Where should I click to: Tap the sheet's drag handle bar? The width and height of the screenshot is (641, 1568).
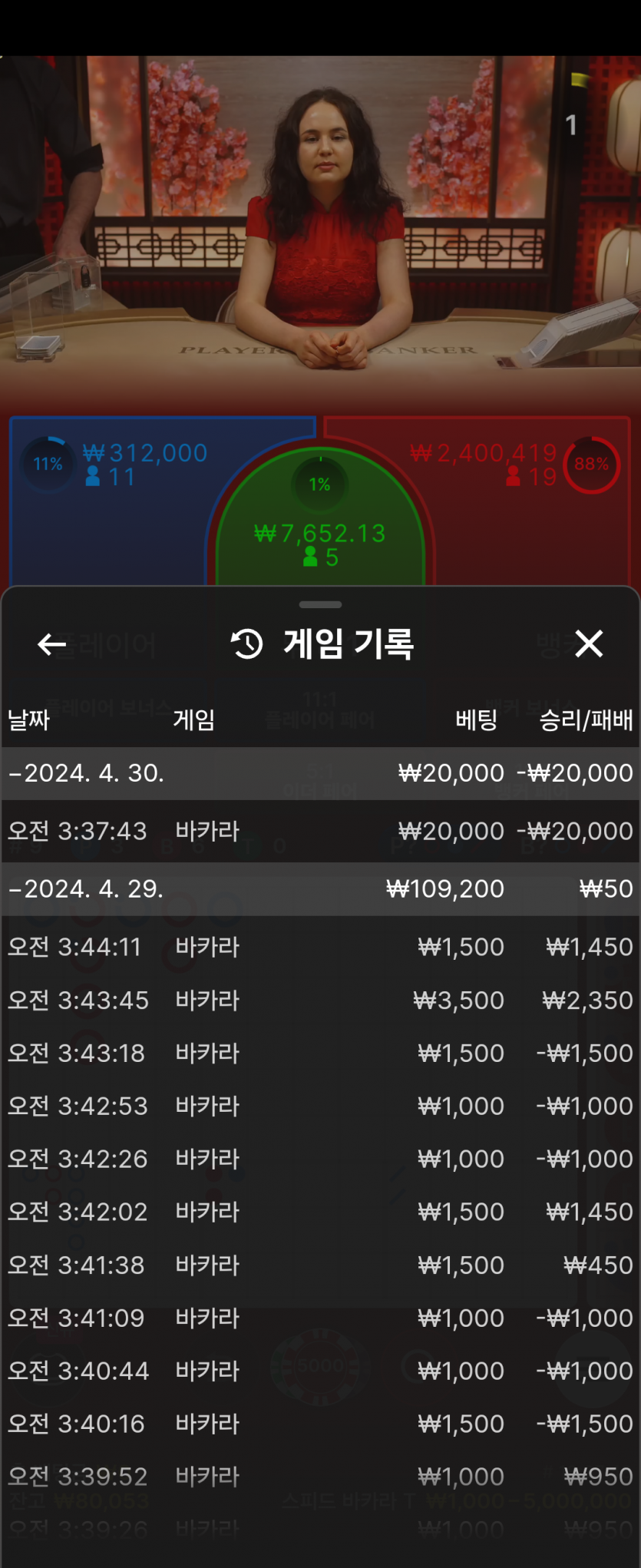(x=320, y=605)
